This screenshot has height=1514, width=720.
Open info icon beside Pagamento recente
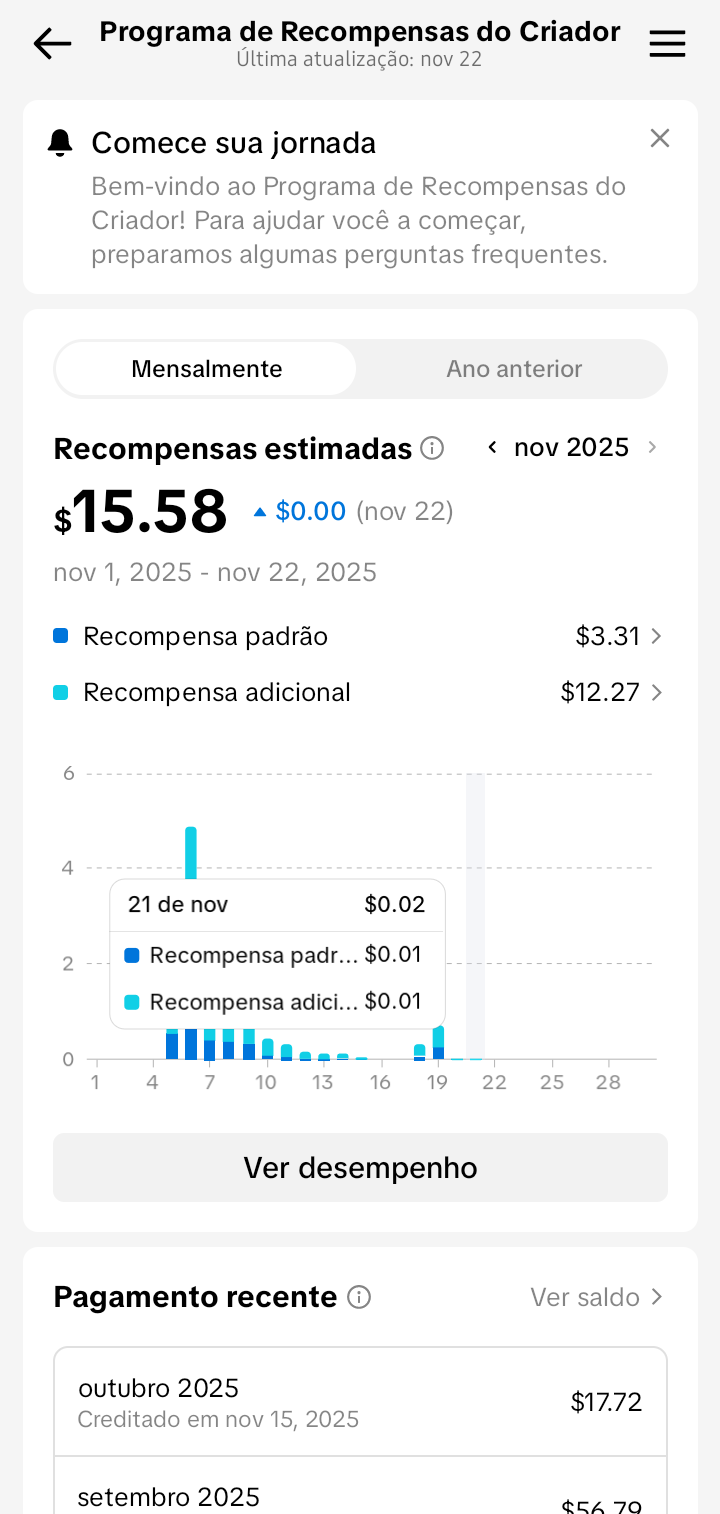click(358, 1297)
